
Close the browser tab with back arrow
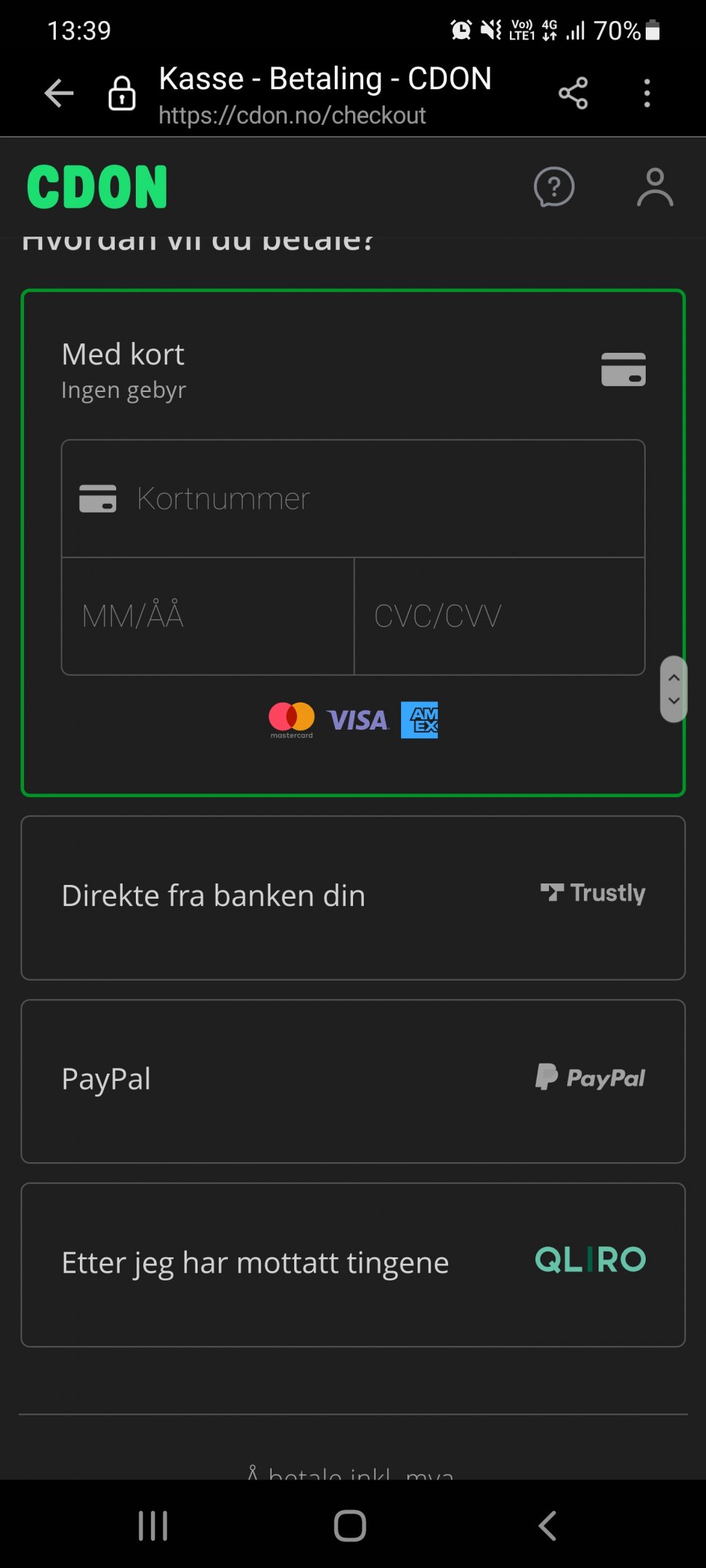point(59,94)
